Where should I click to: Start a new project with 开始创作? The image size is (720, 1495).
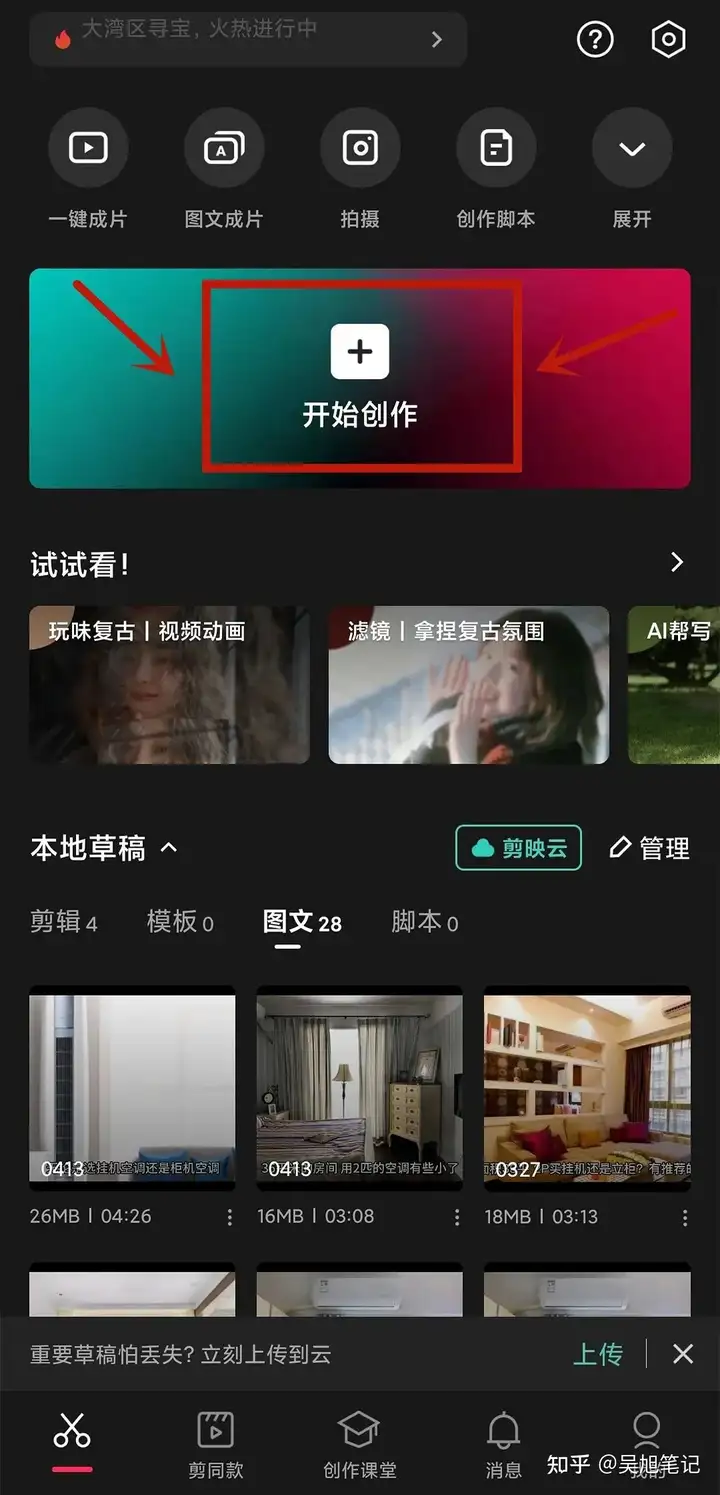(360, 378)
